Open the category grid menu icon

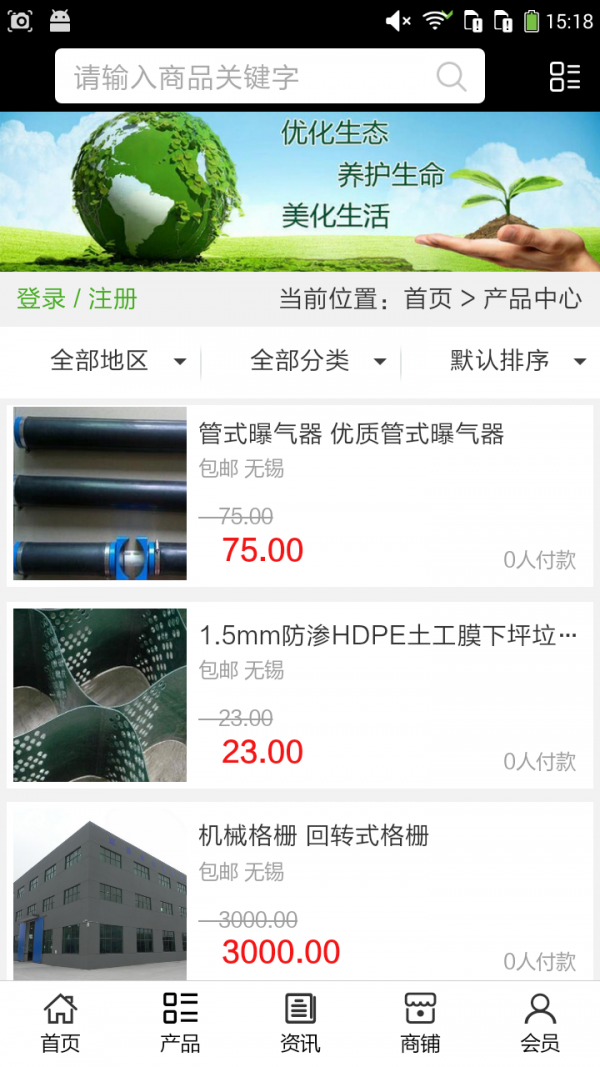pos(565,77)
